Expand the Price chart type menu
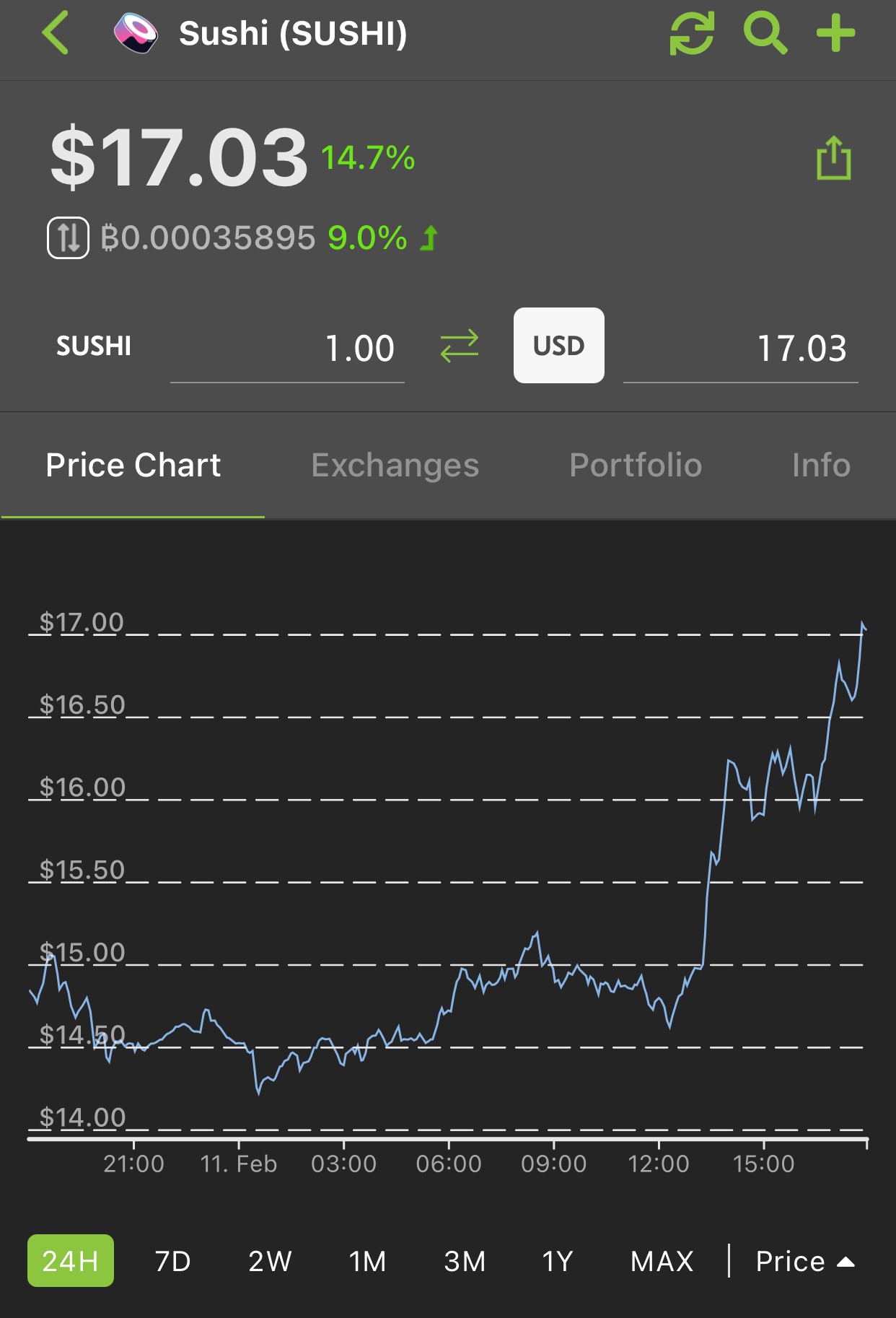 (x=805, y=1262)
